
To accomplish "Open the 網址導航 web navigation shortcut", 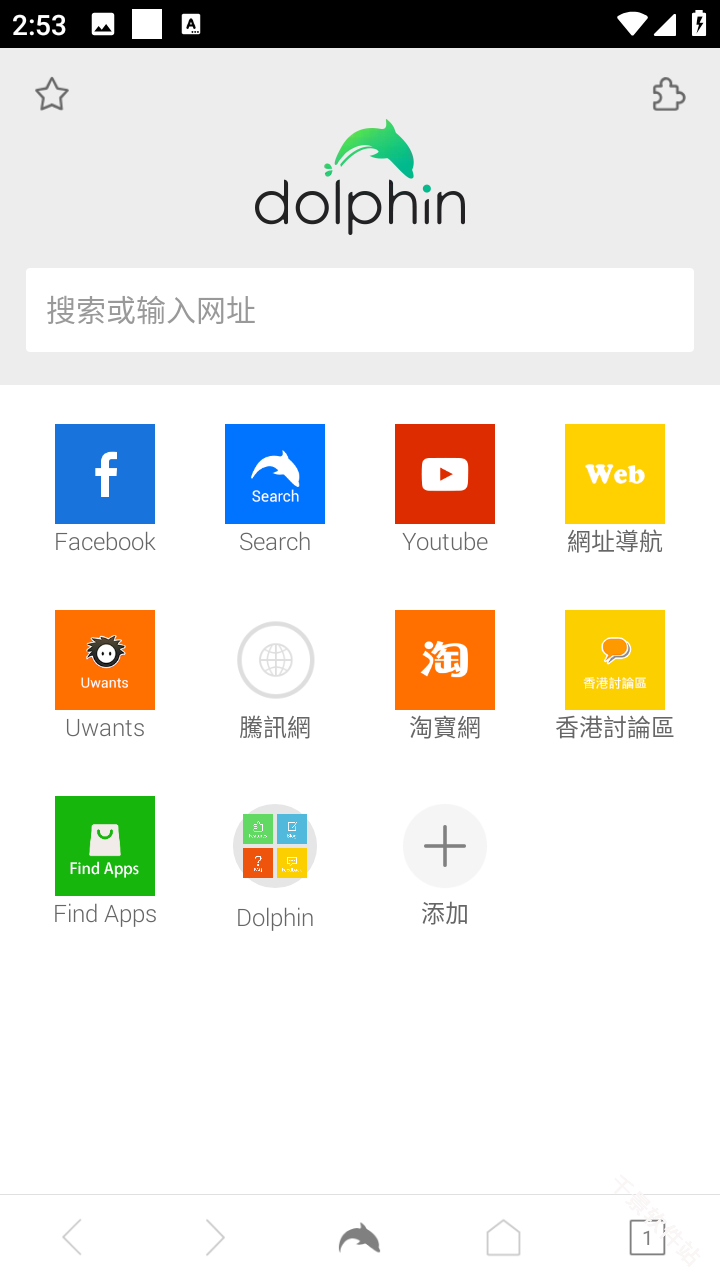I will pos(615,474).
